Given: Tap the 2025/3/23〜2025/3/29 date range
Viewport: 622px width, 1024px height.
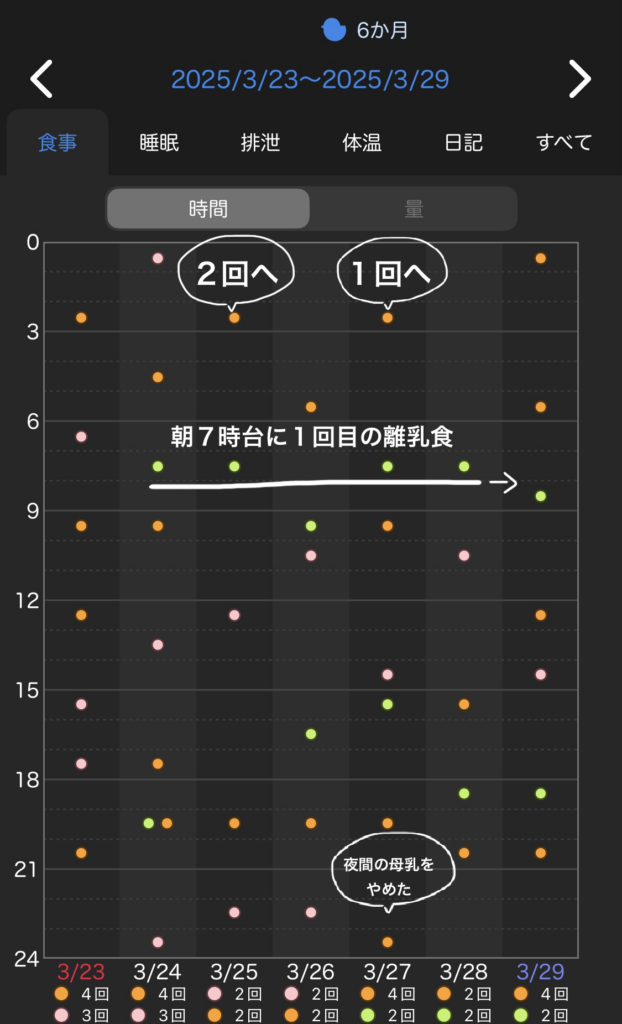Looking at the screenshot, I should click(310, 80).
